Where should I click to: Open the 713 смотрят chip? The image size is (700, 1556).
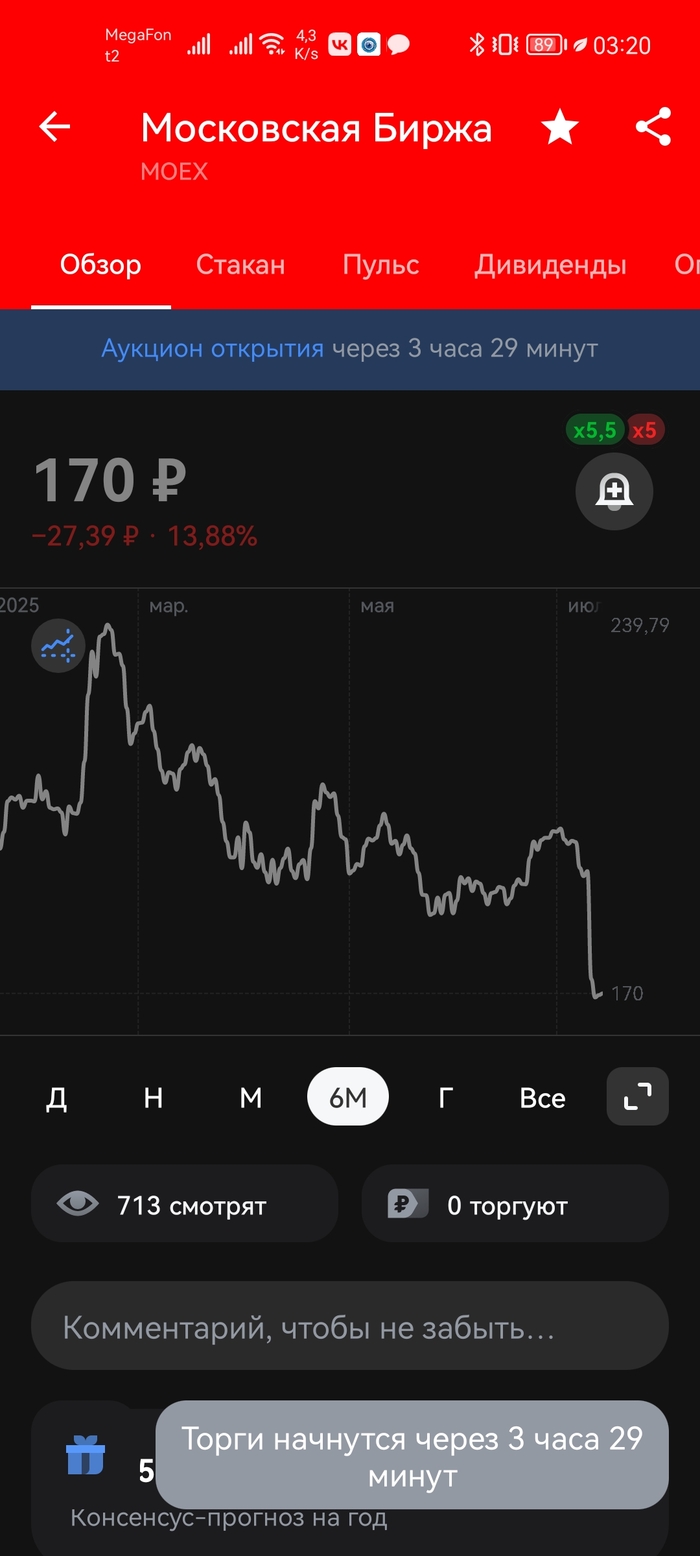[184, 1205]
